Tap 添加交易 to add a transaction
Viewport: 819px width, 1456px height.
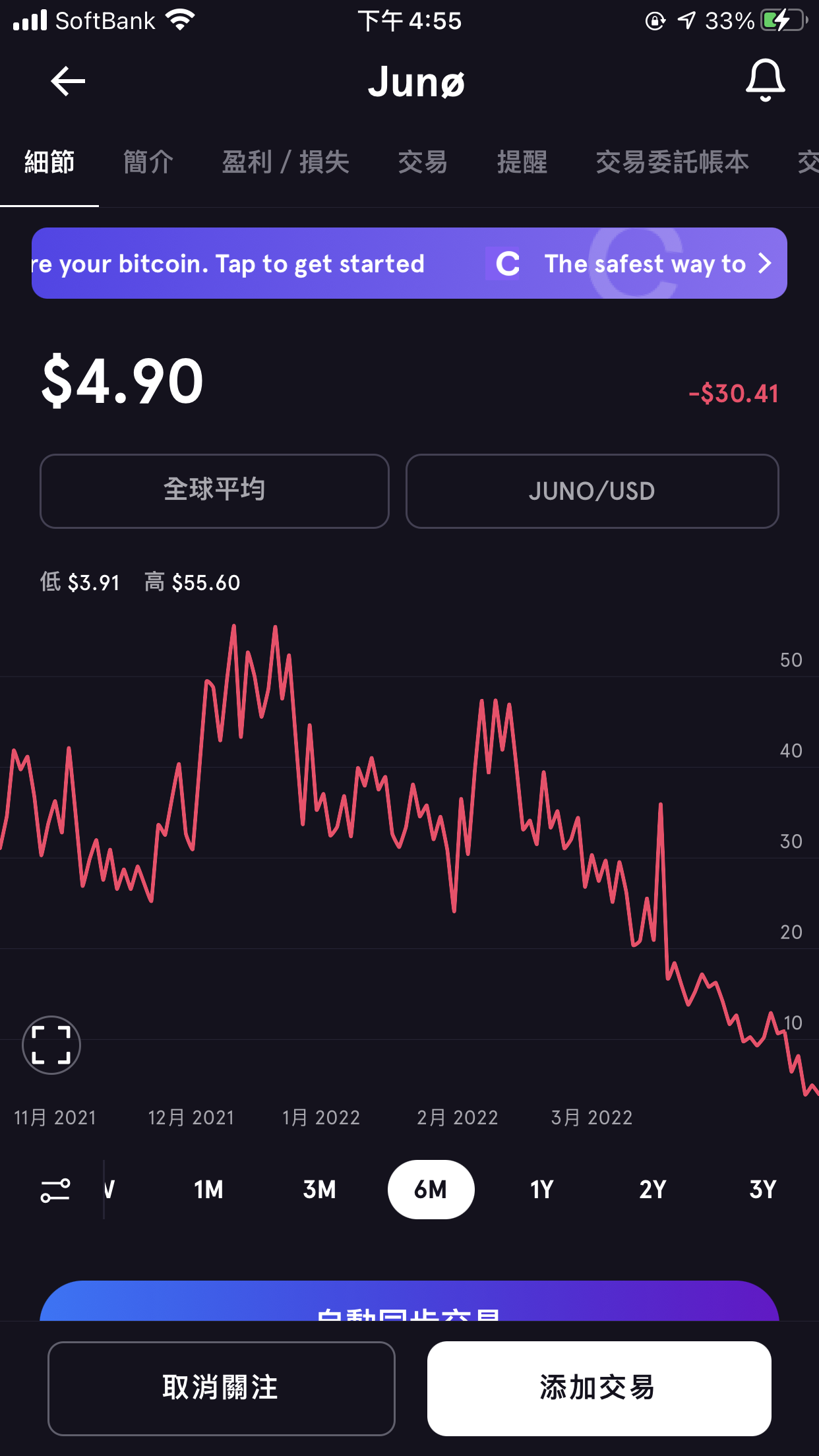599,1388
